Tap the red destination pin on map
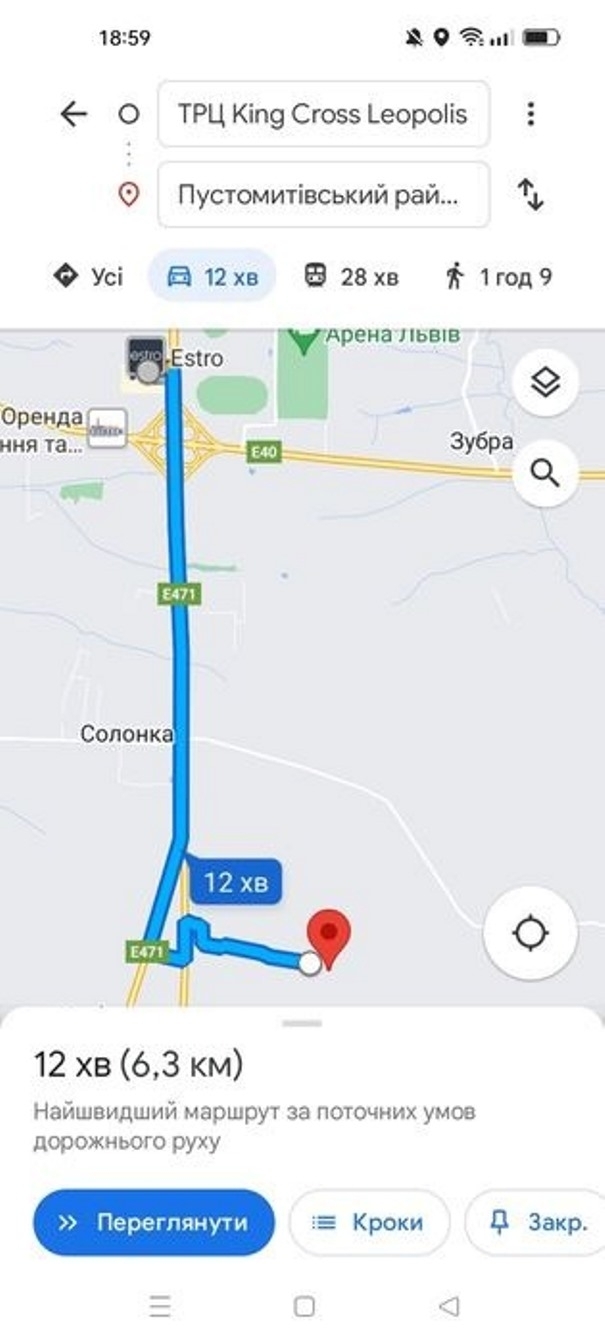The image size is (605, 1344). 330,938
